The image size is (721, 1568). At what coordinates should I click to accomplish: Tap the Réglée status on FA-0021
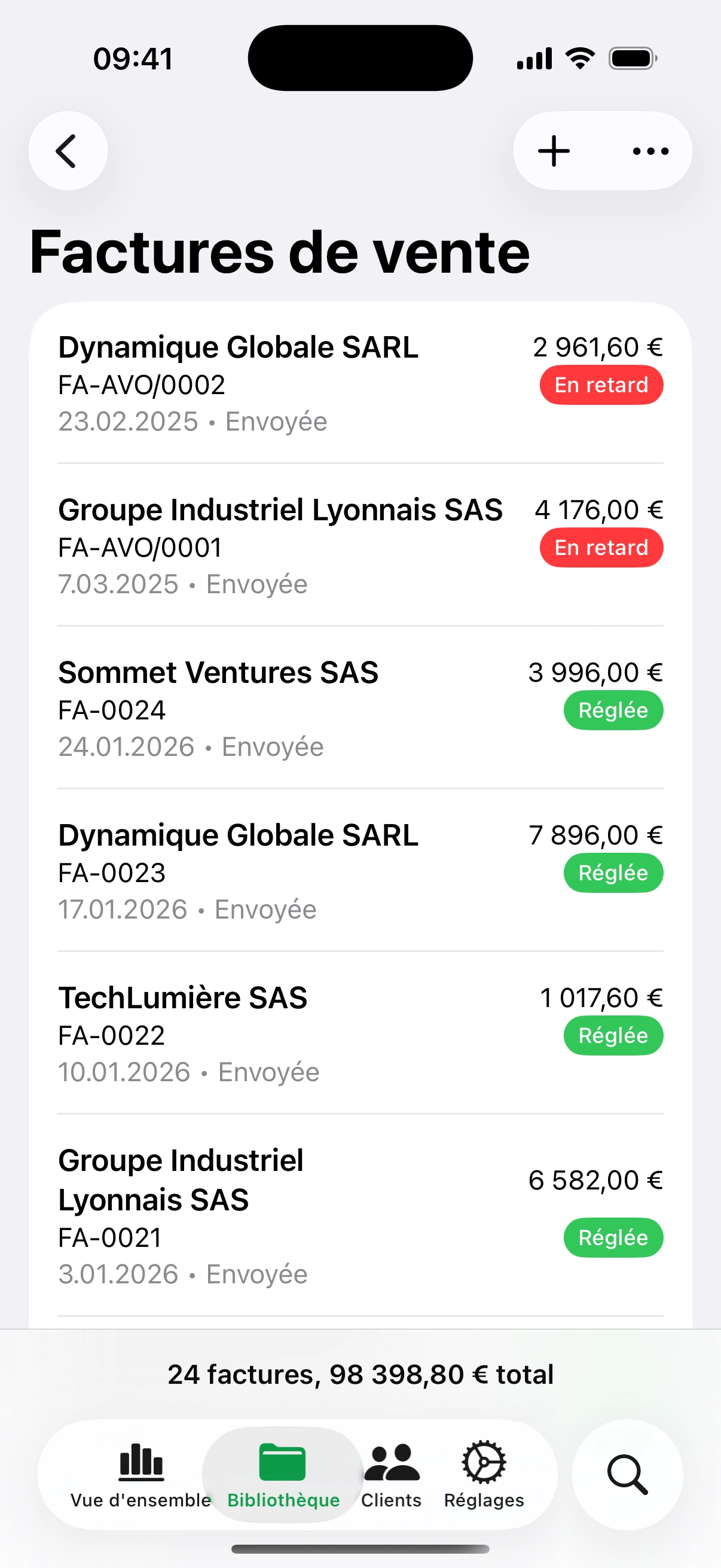click(x=613, y=1237)
